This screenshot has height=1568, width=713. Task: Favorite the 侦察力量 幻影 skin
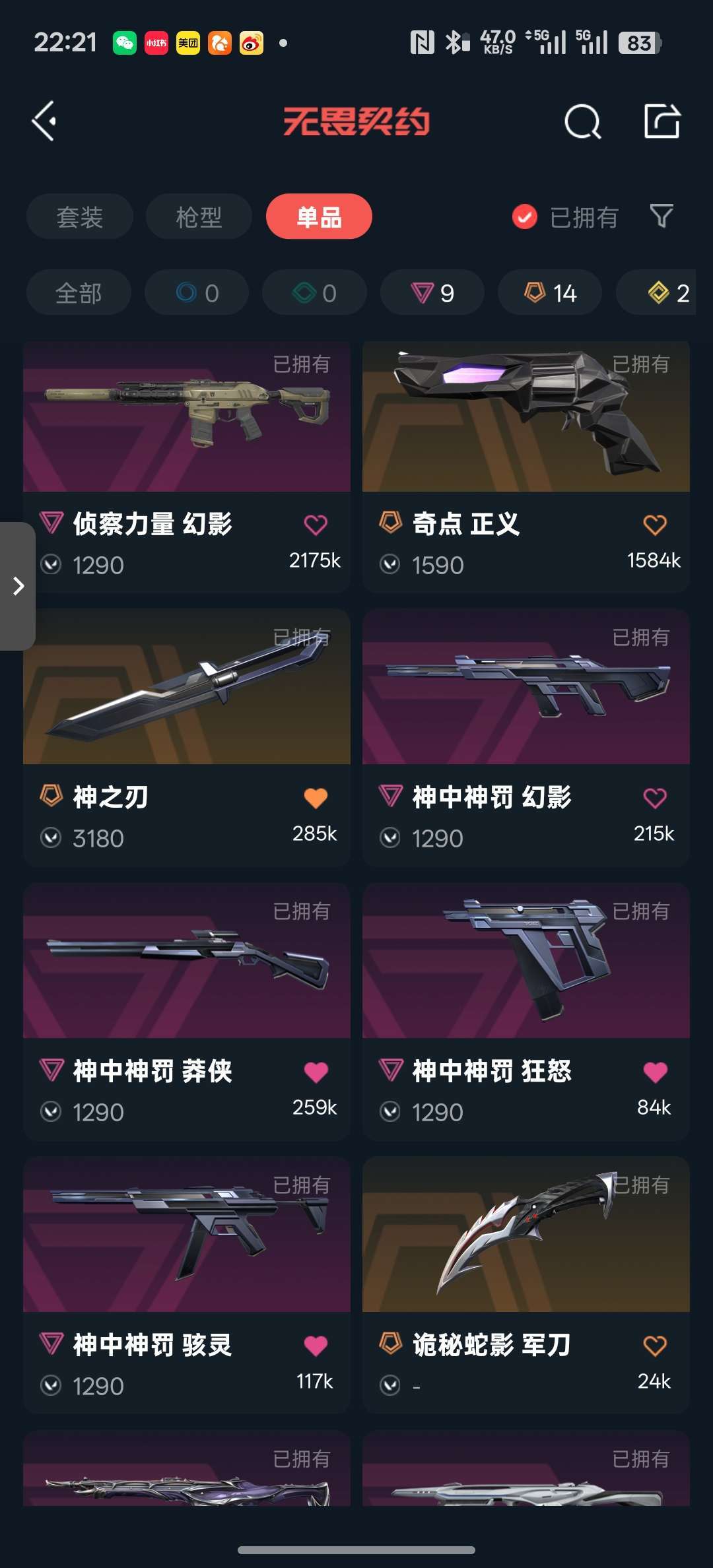pyautogui.click(x=317, y=523)
